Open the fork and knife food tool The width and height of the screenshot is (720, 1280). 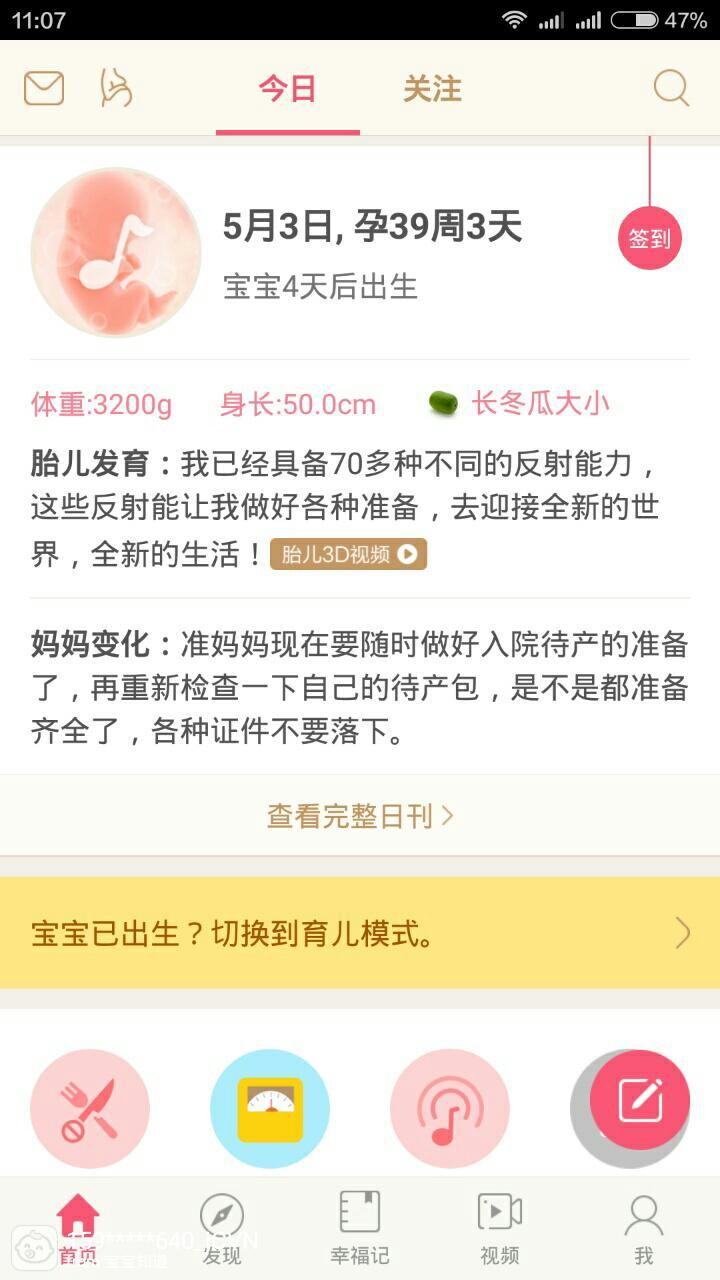[x=90, y=1108]
